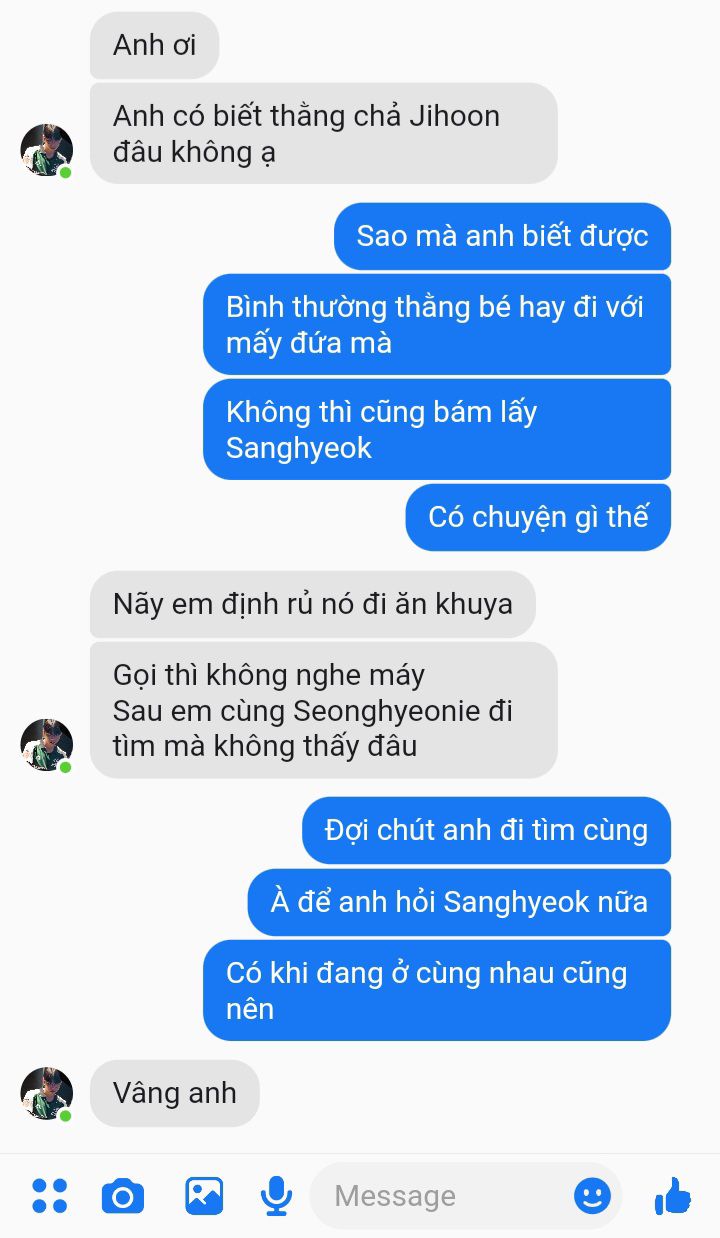
Task: Open the four-dot more actions menu
Action: (49, 1195)
